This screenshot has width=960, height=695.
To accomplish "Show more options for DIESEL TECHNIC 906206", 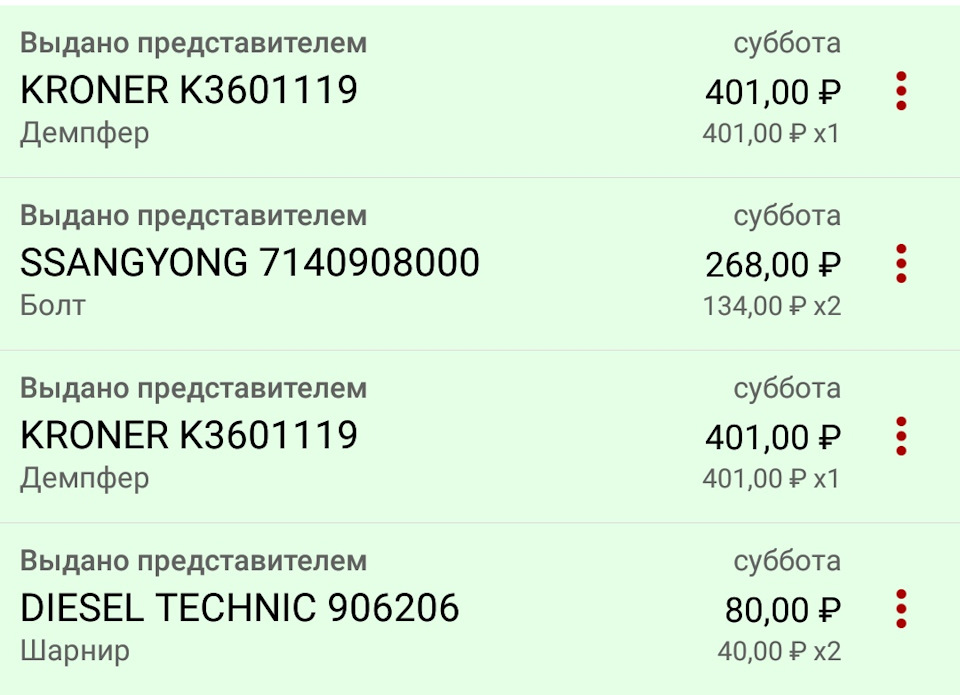I will 901,608.
